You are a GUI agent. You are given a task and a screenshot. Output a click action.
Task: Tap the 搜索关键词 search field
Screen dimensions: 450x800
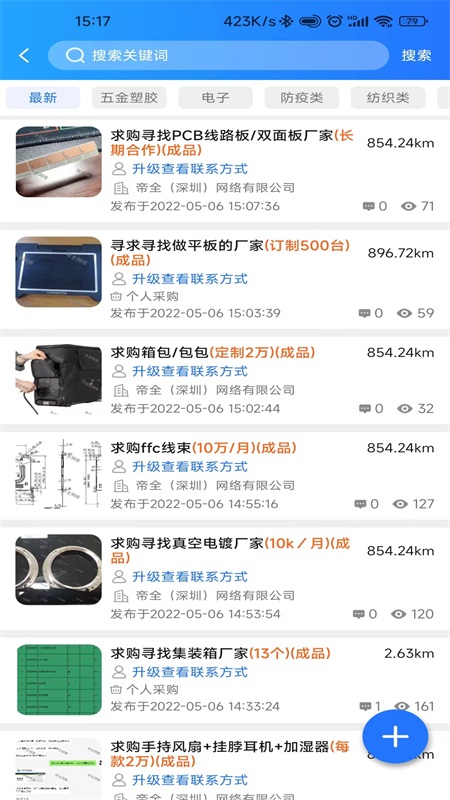click(x=218, y=56)
